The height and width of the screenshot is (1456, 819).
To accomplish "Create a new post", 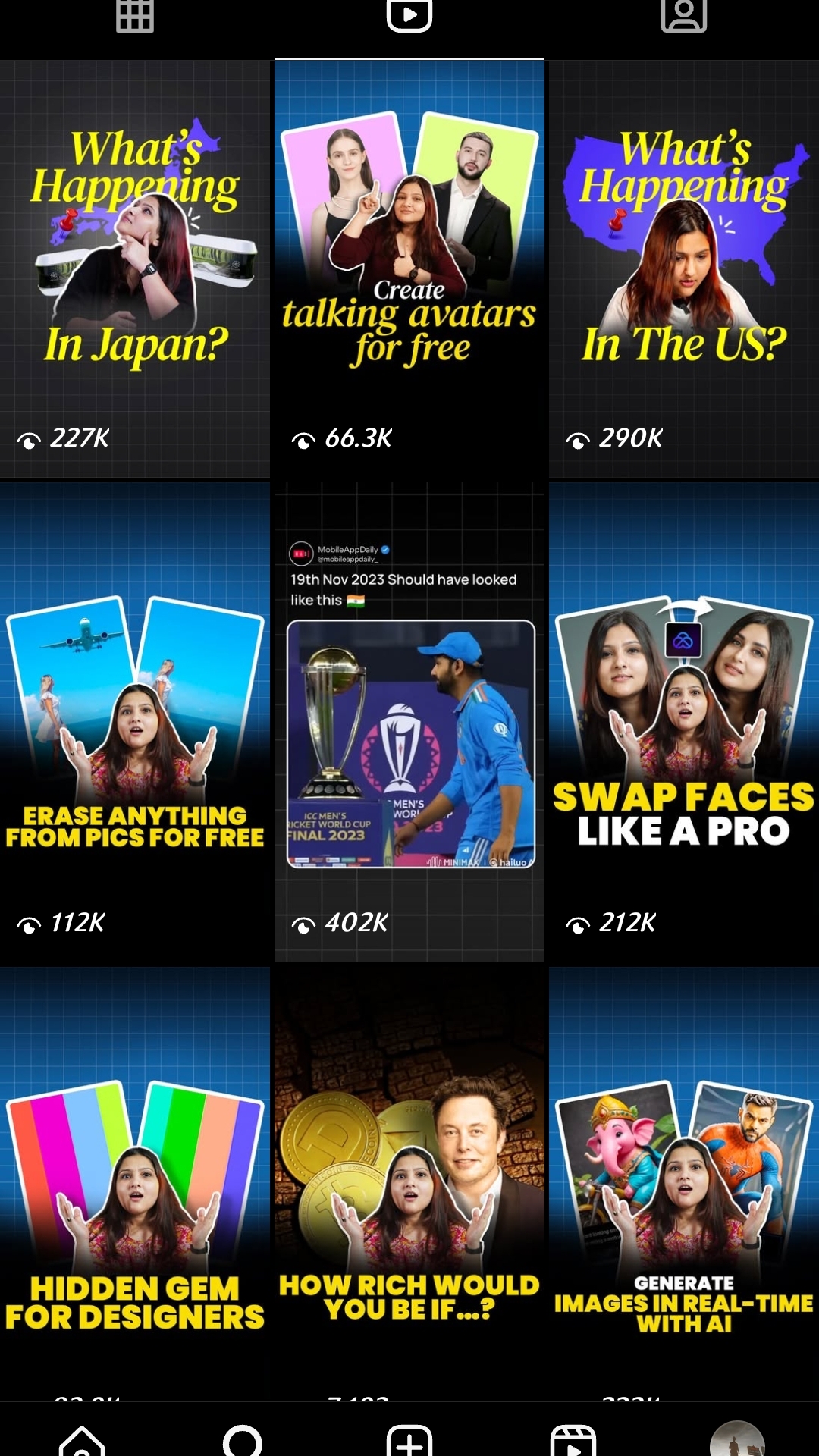I will (409, 1439).
